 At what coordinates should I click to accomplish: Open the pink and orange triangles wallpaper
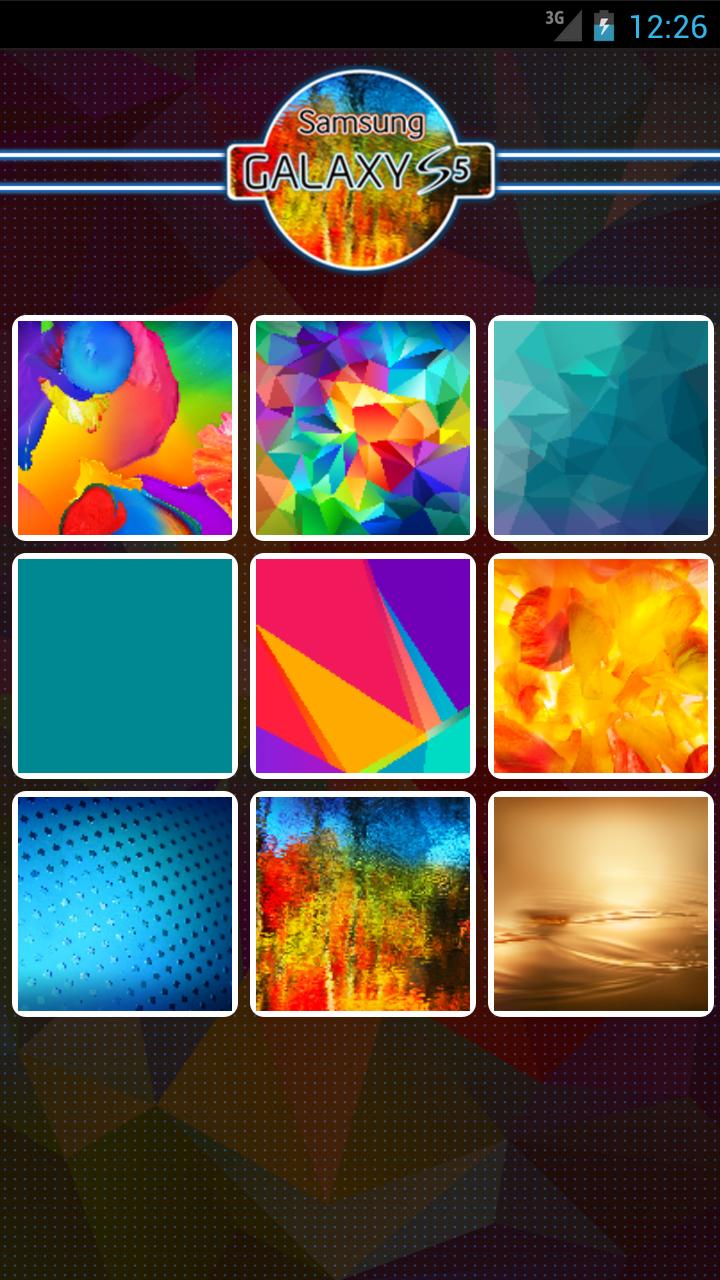pos(362,666)
